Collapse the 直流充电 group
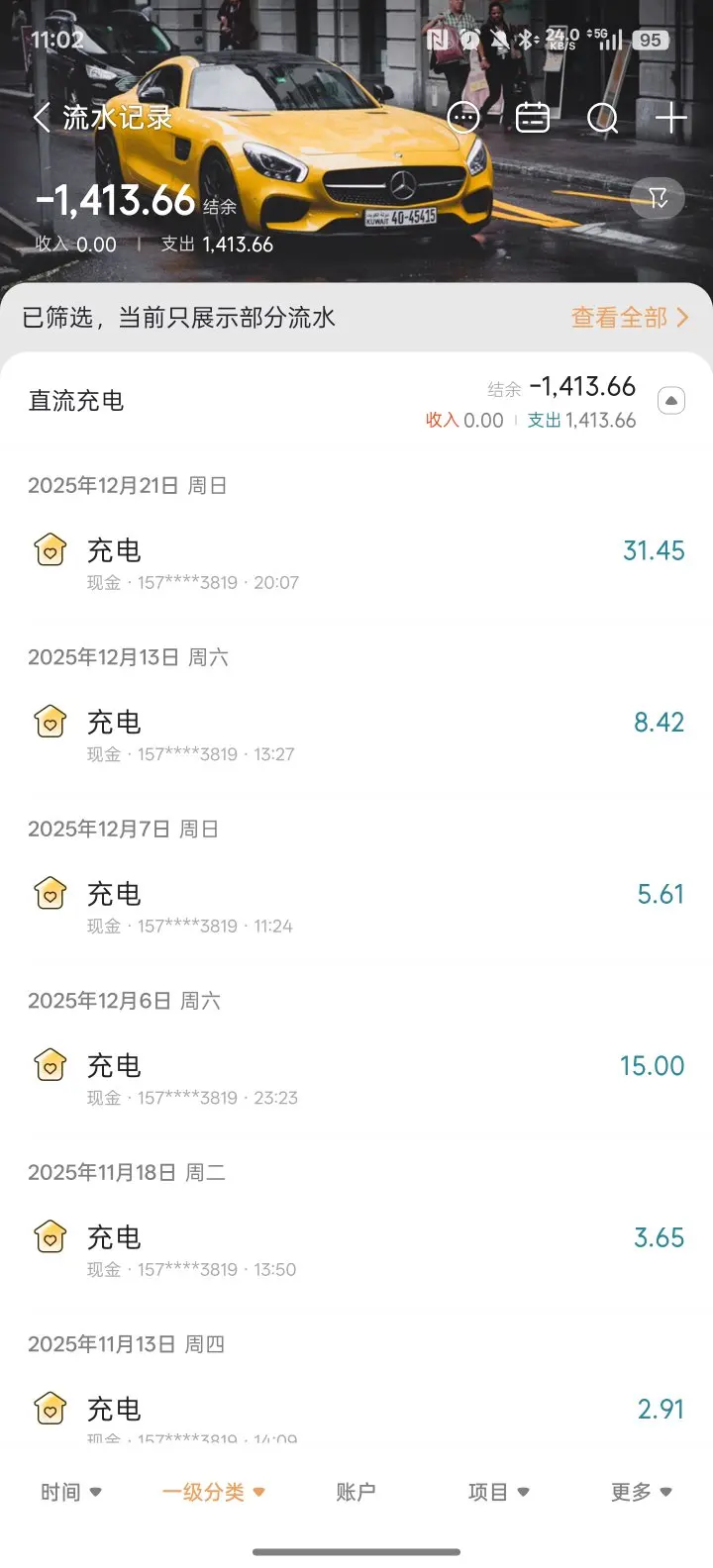Screen dimensions: 713x1568 click(671, 401)
